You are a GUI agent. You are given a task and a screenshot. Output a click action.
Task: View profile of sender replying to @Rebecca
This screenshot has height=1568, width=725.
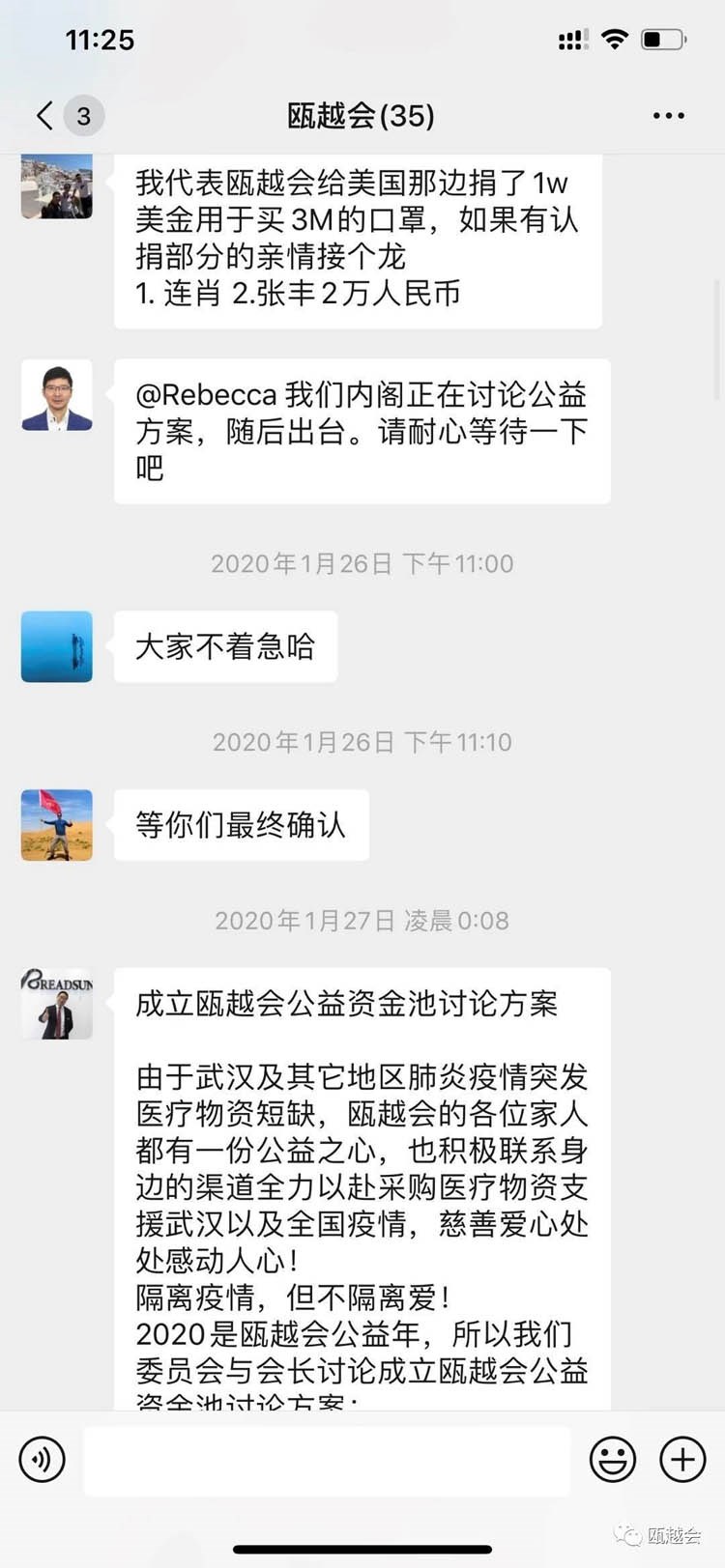57,395
